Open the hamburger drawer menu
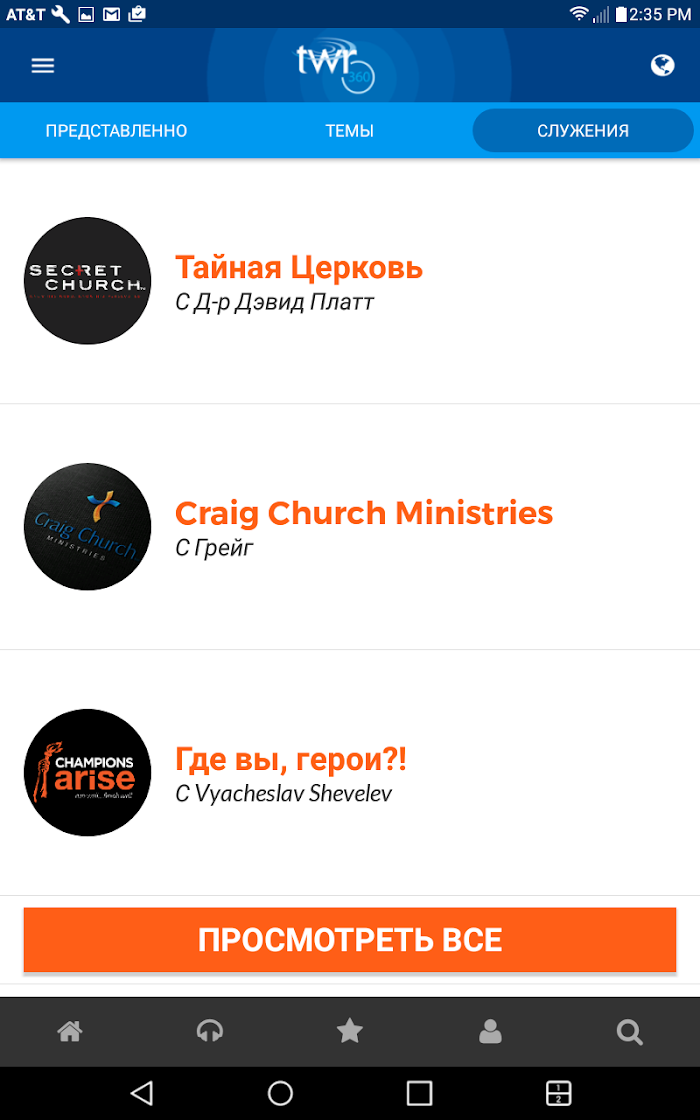The image size is (700, 1120). point(43,66)
